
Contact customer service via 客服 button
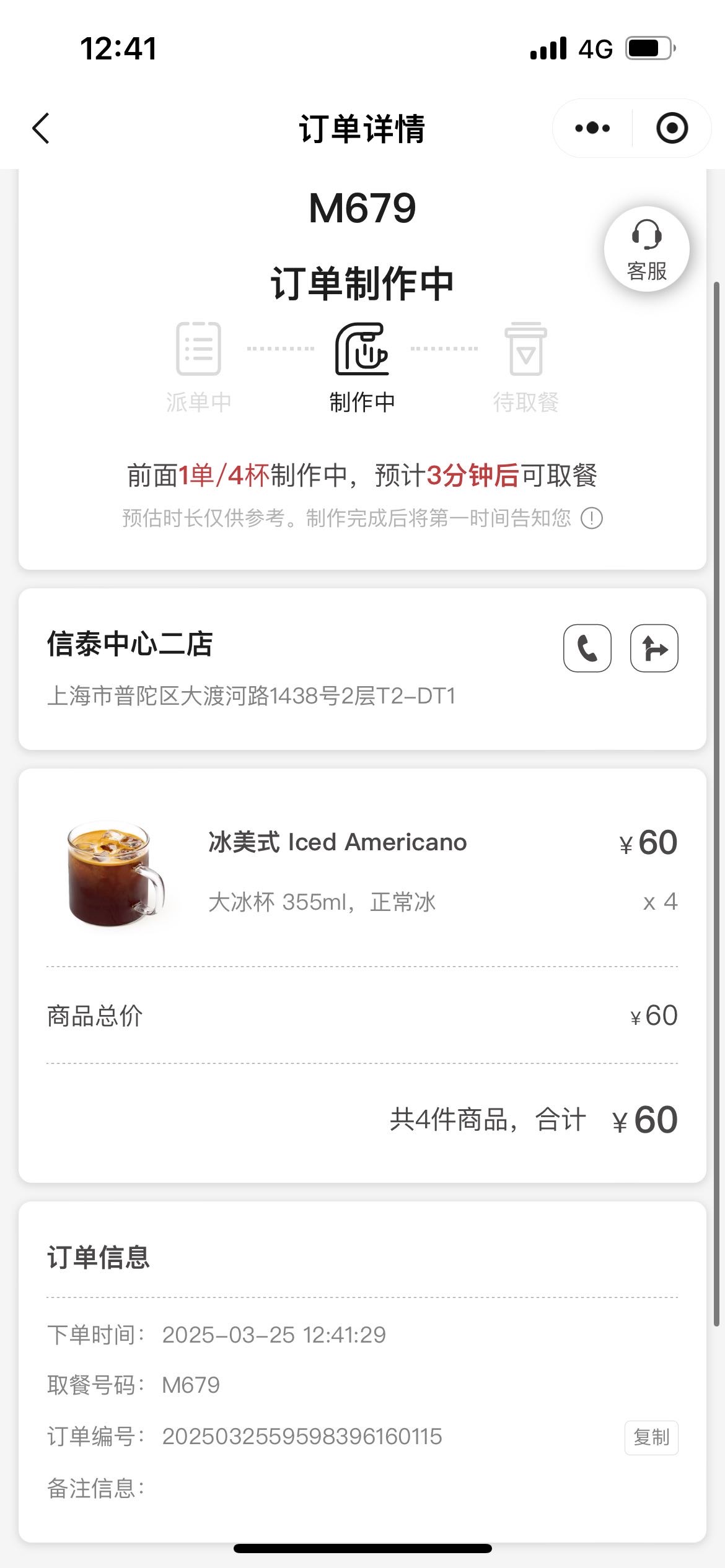point(647,249)
